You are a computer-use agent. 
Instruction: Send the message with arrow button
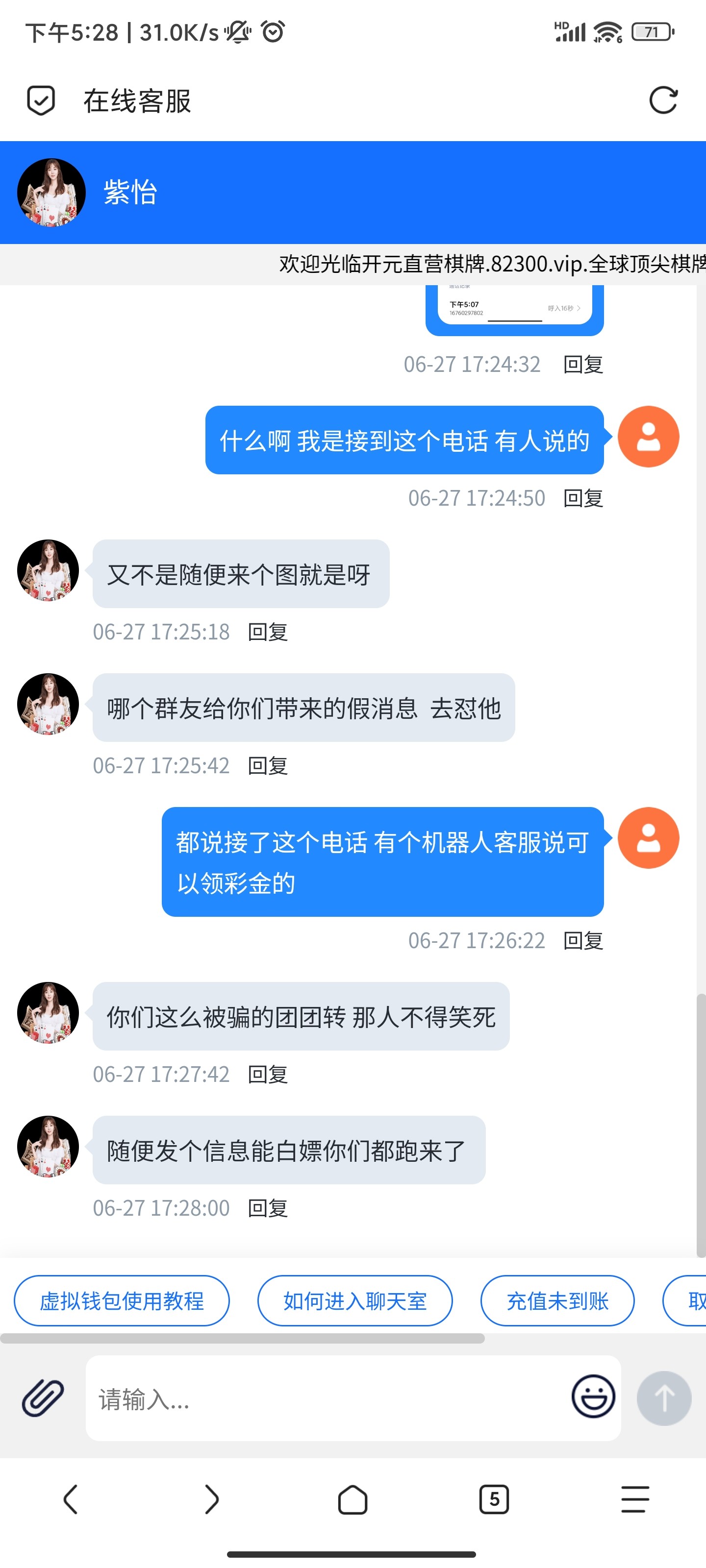pyautogui.click(x=663, y=1397)
